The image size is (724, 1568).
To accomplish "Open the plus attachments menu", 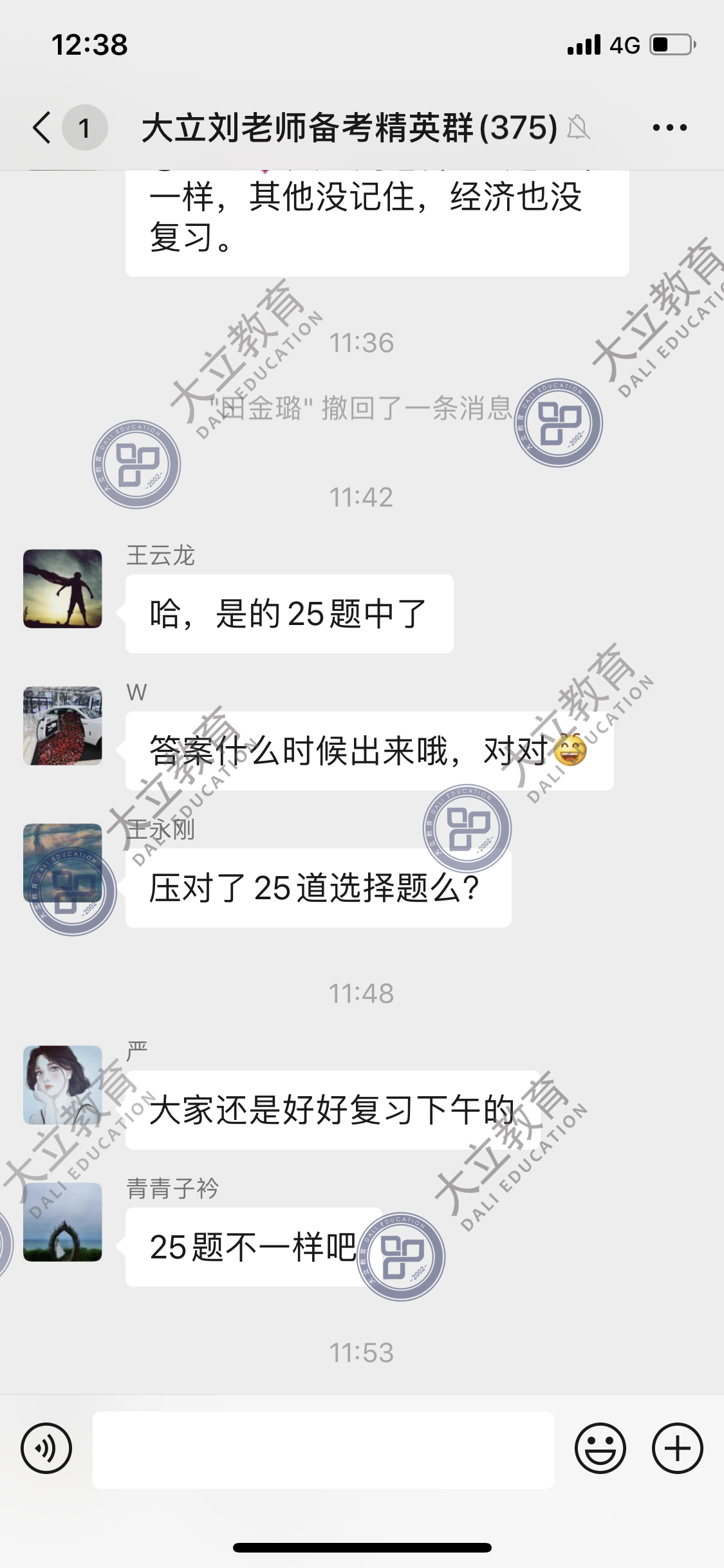I will click(x=677, y=1448).
